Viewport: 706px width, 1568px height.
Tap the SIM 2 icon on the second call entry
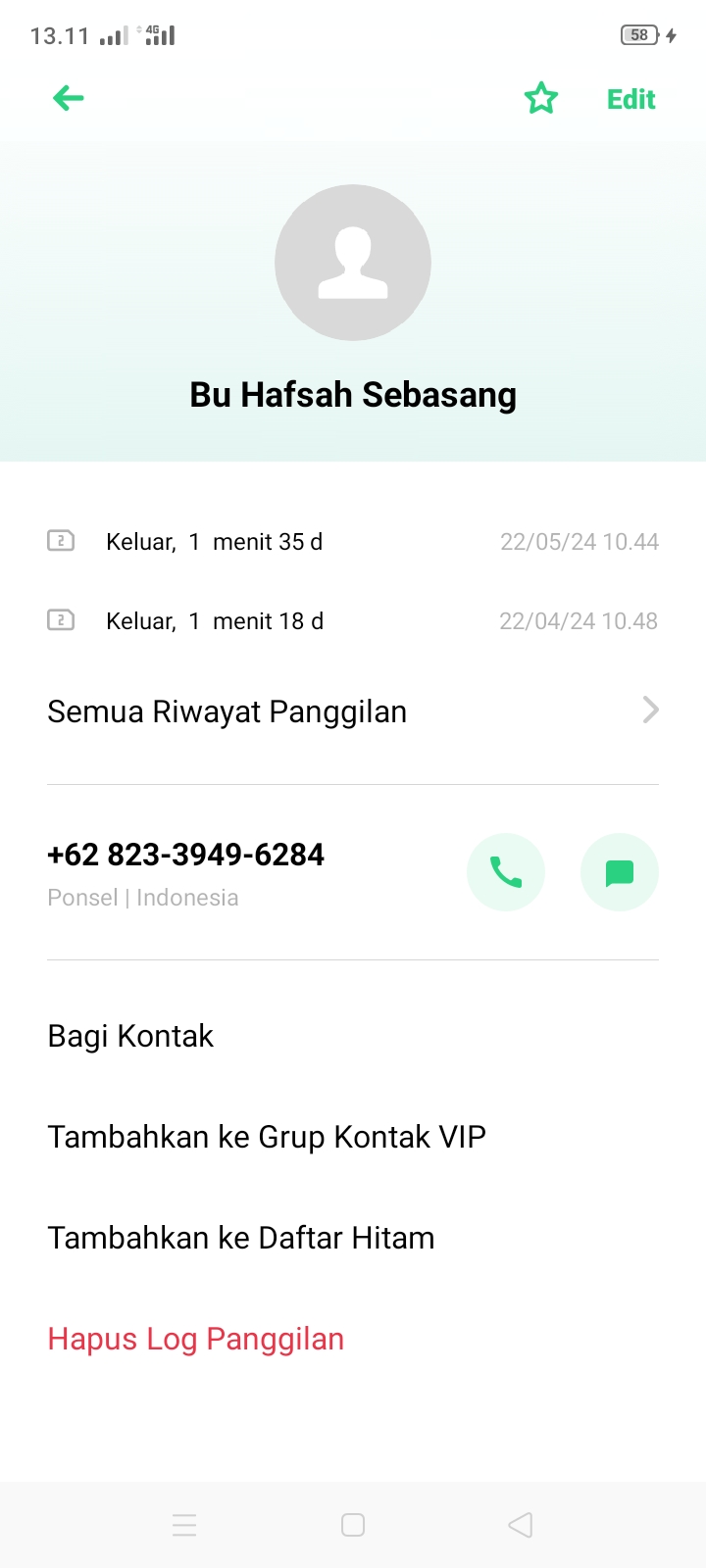tap(60, 619)
